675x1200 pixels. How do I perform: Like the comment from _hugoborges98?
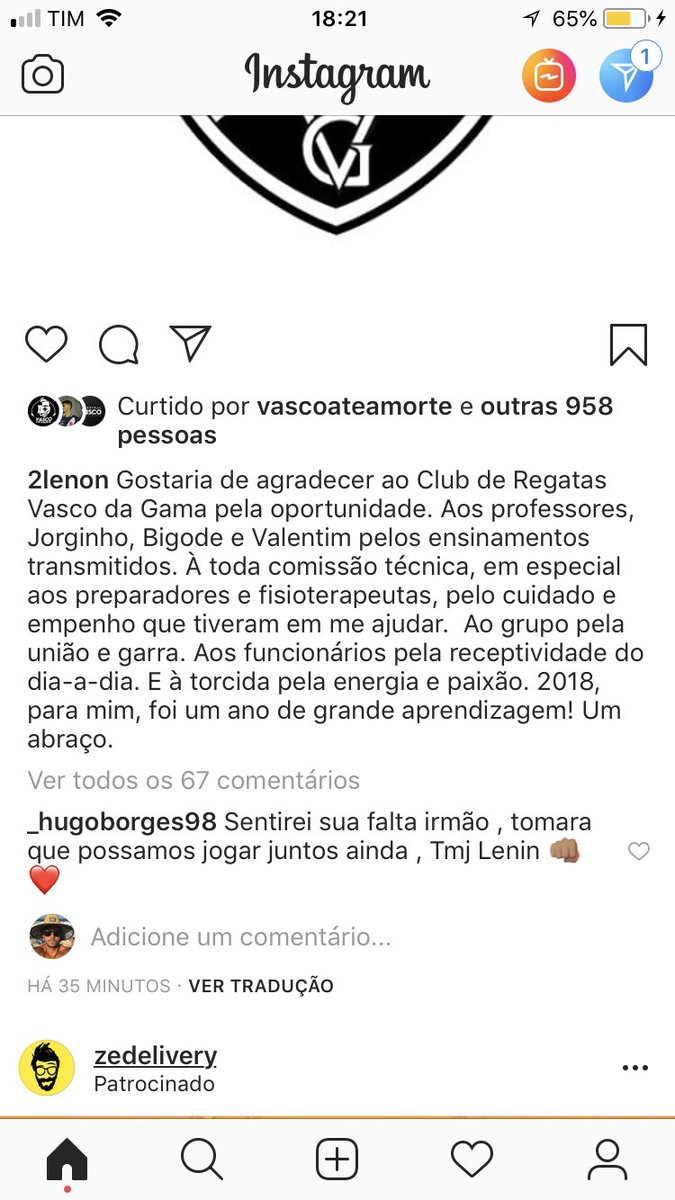(638, 851)
